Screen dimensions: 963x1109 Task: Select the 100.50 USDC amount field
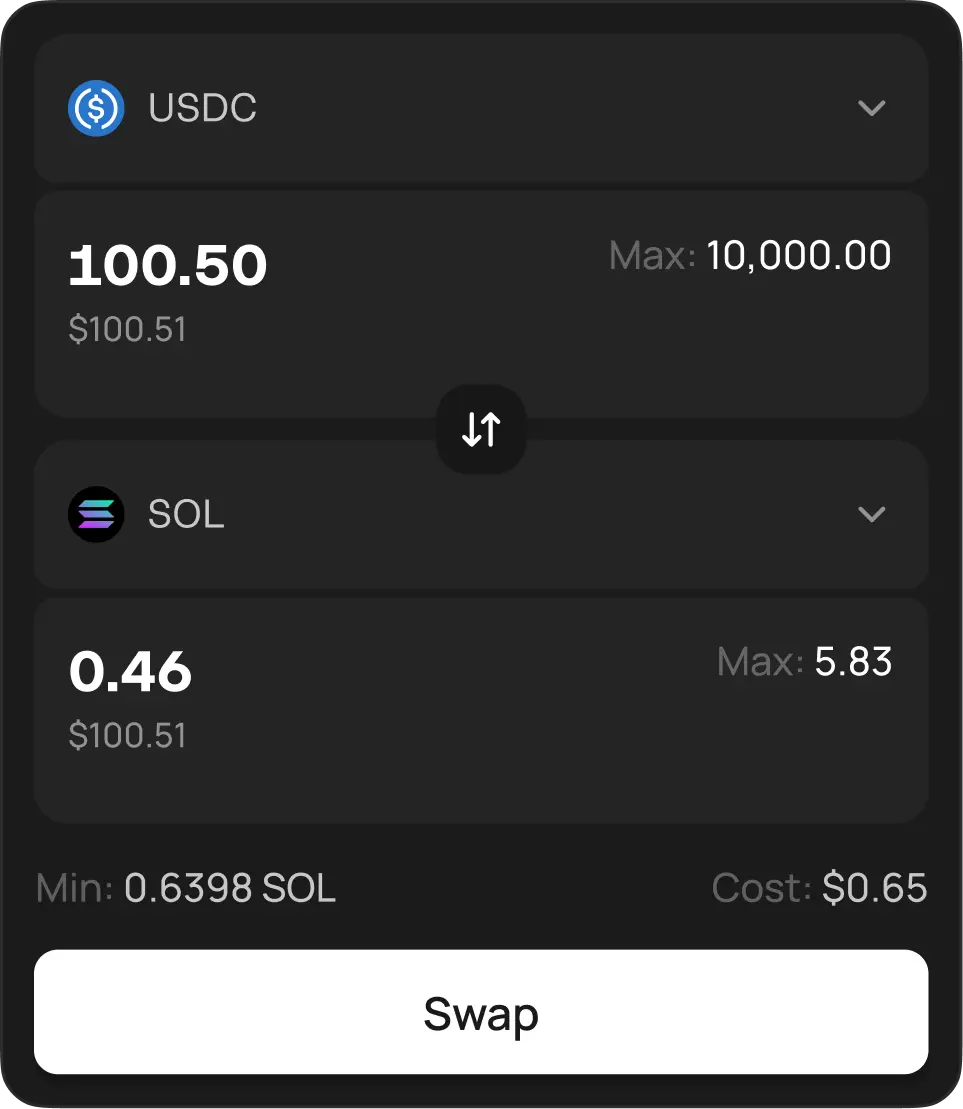168,264
